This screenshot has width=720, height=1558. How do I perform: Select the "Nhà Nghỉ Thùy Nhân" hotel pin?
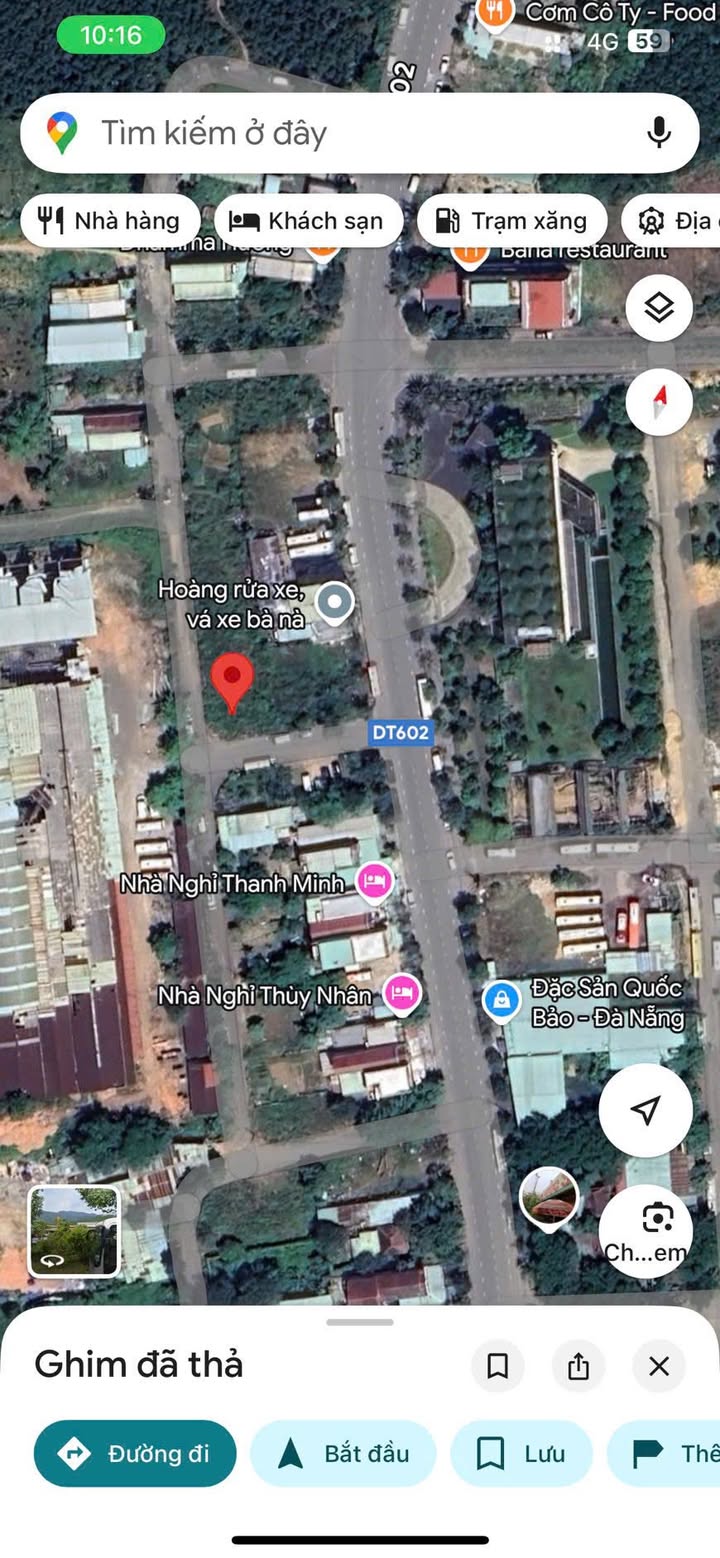402,994
